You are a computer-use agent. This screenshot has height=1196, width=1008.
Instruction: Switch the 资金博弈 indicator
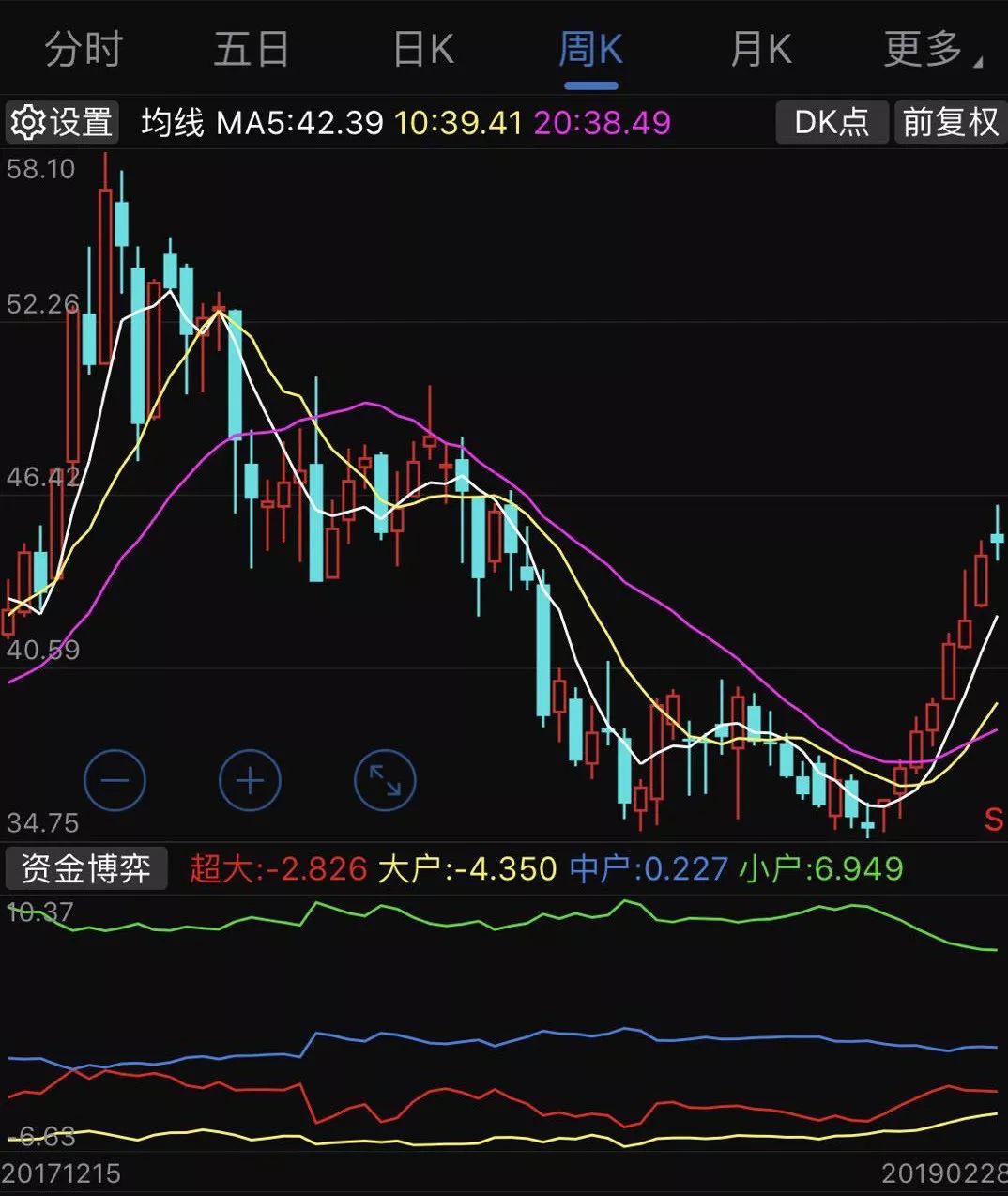point(85,868)
